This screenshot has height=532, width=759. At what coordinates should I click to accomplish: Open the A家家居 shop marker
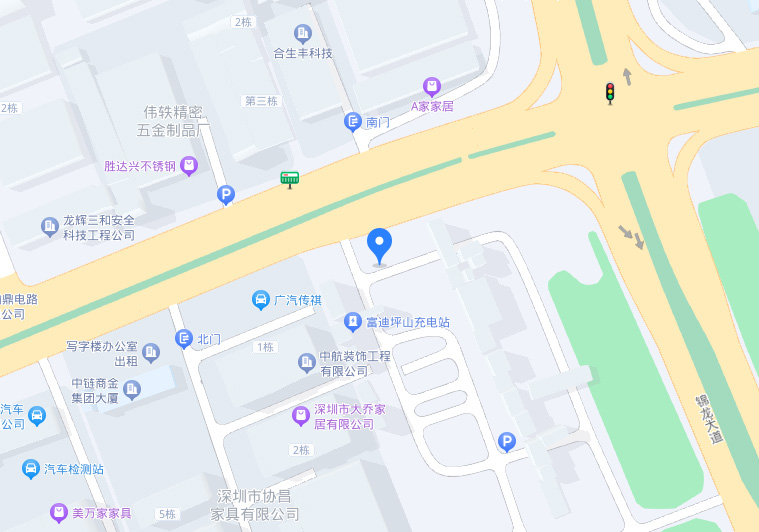click(432, 87)
